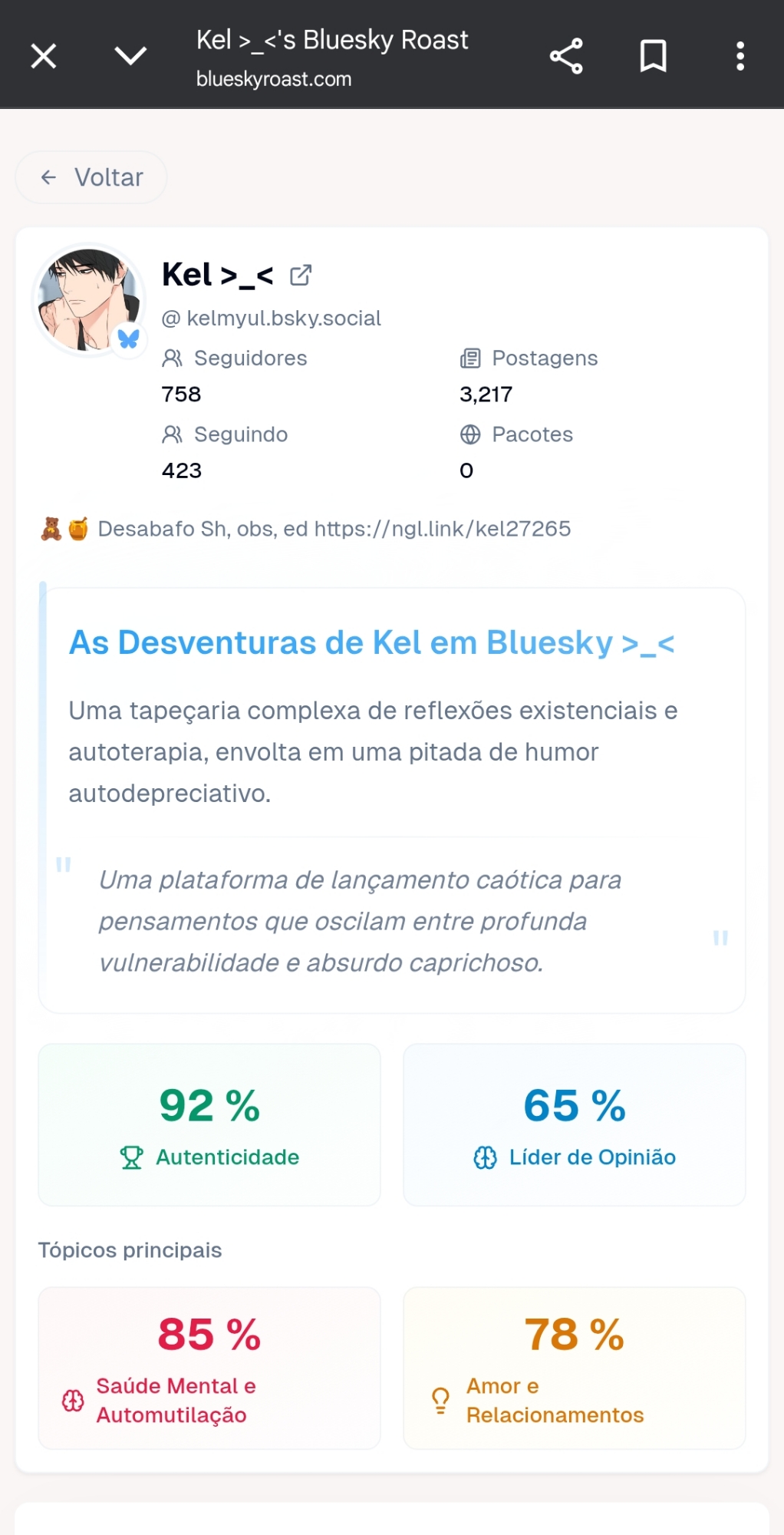Share this Bluesky Roast page
The height and width of the screenshot is (1535, 784).
[x=566, y=56]
